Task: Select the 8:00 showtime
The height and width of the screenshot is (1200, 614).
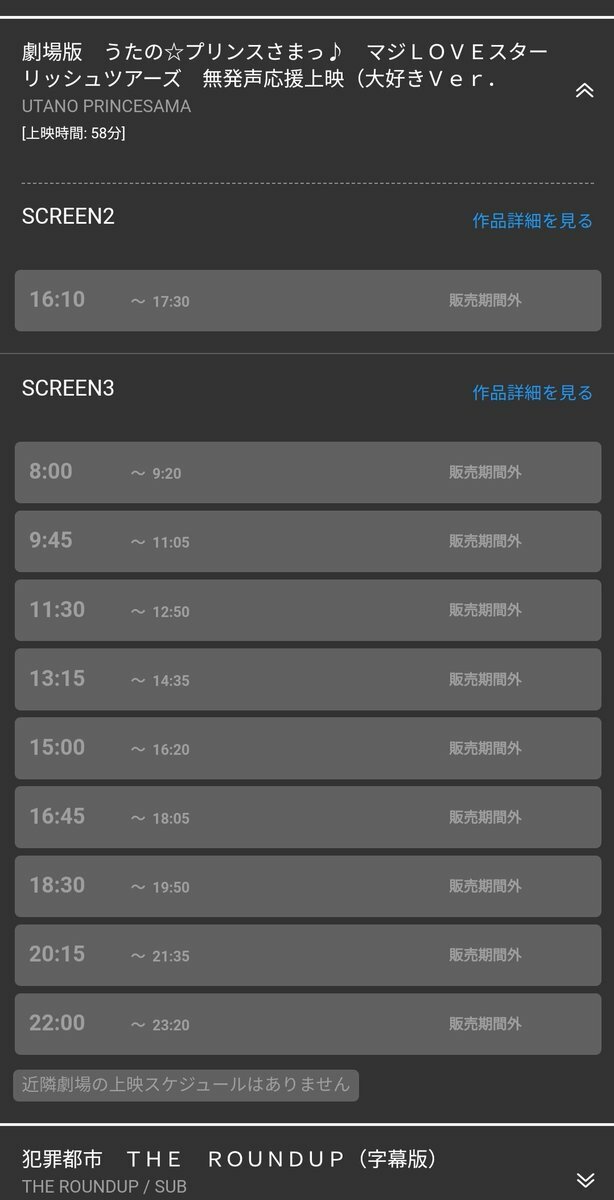Action: click(307, 472)
